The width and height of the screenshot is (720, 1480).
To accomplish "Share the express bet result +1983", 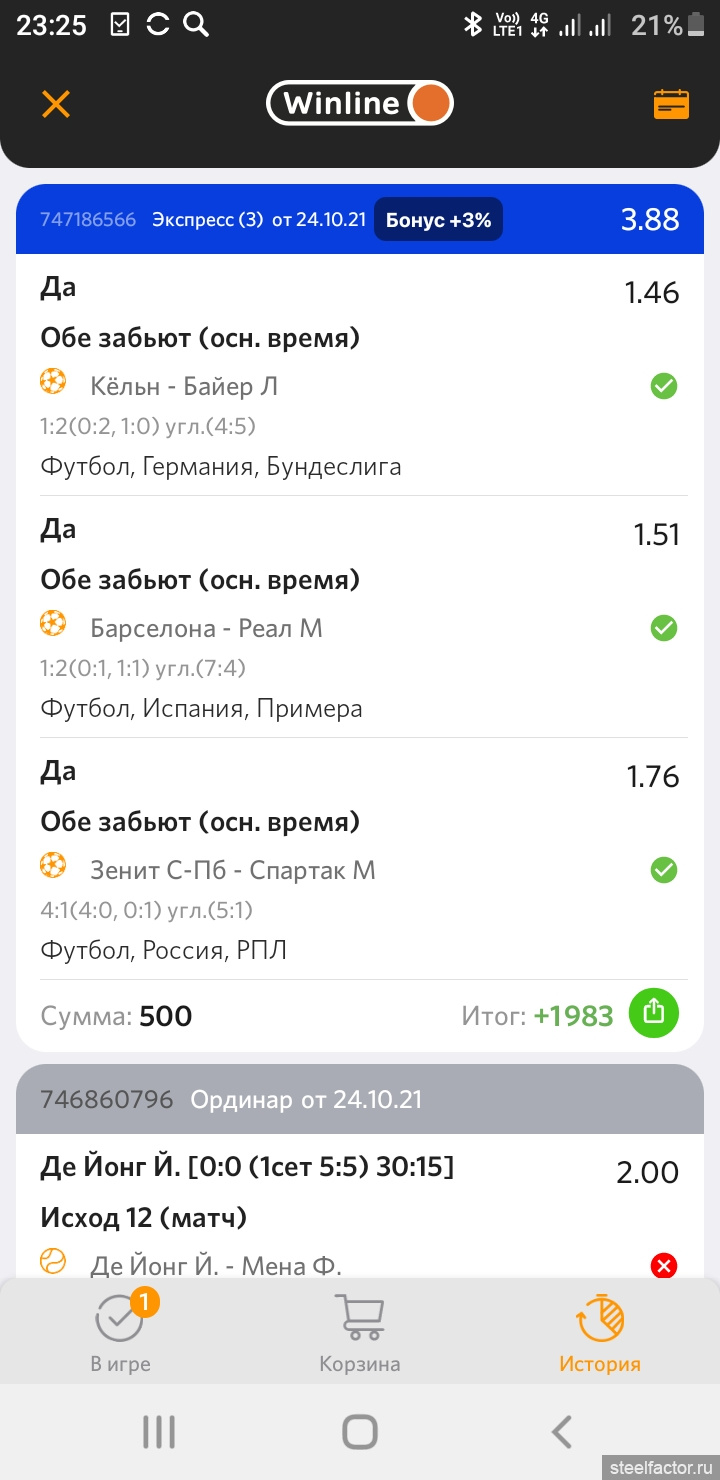I will coord(653,1013).
